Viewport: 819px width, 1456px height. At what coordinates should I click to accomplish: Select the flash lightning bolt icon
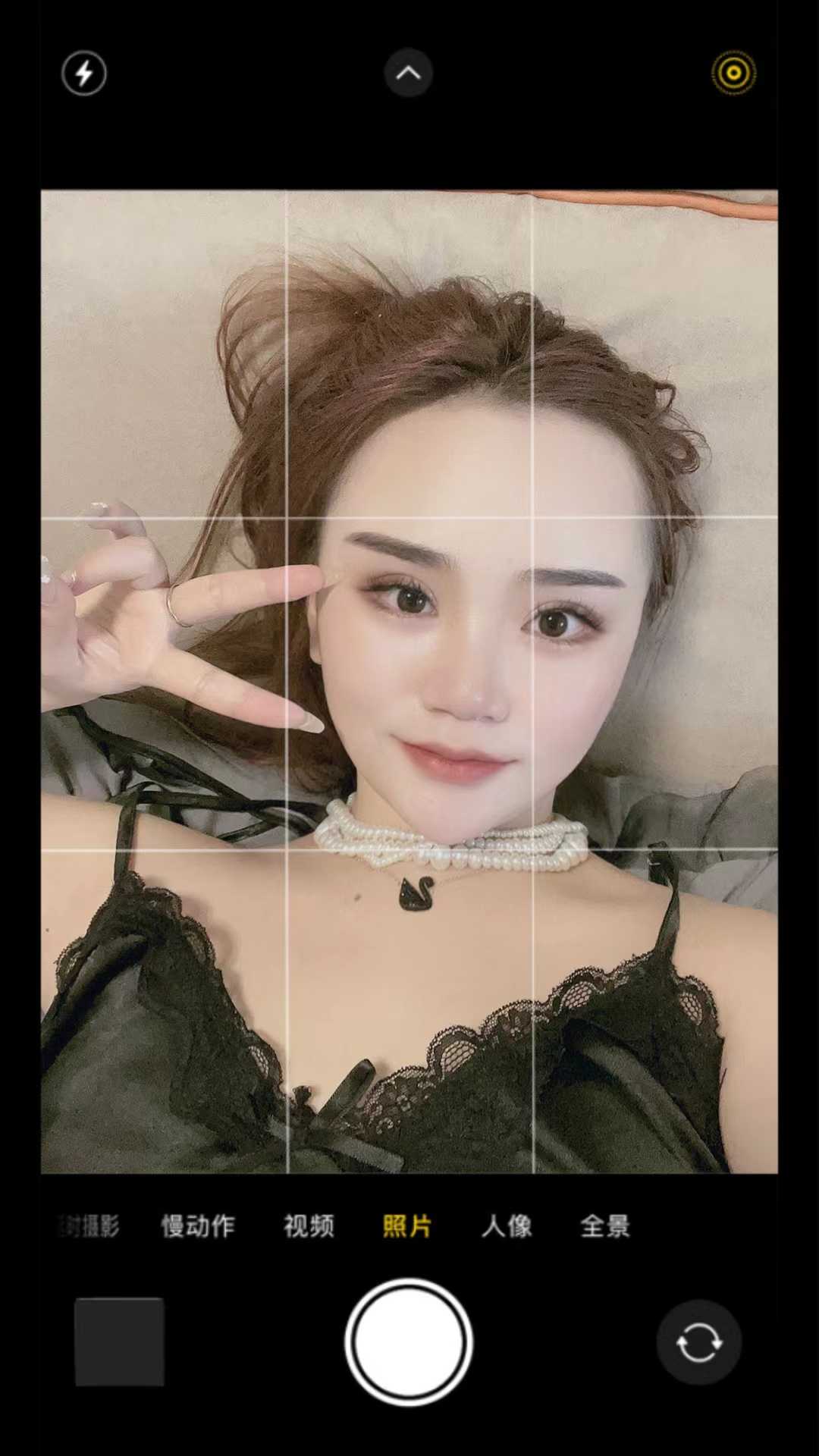(x=84, y=72)
